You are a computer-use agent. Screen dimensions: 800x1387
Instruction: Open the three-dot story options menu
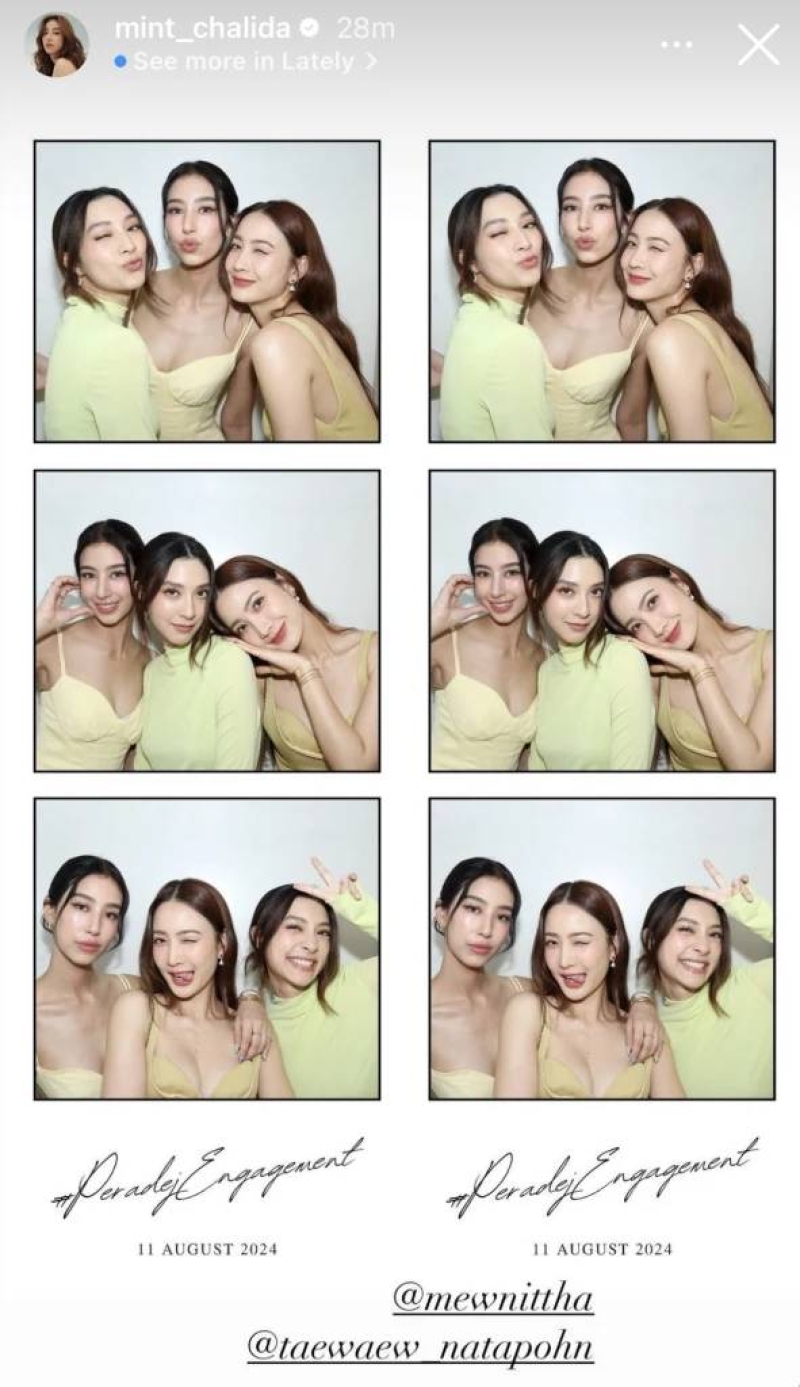coord(677,45)
